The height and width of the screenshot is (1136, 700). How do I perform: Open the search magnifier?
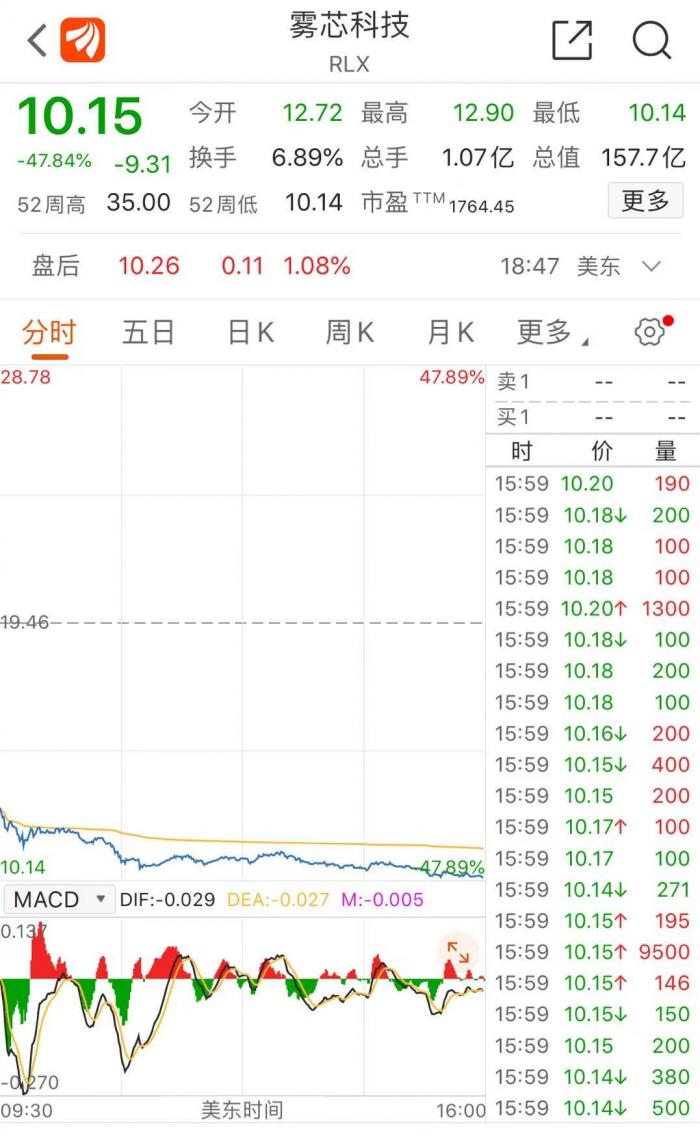(x=651, y=41)
